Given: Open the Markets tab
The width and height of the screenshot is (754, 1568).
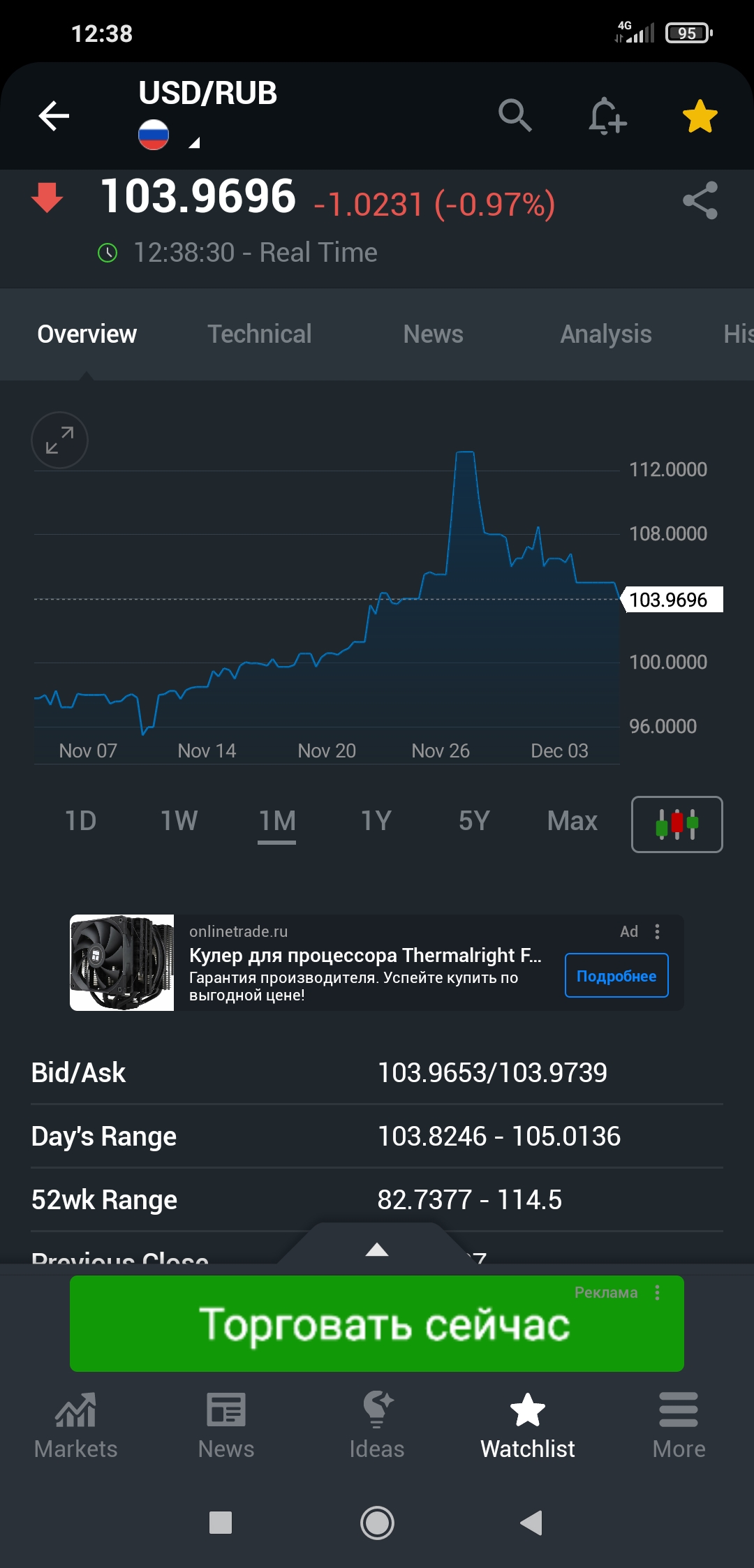Looking at the screenshot, I should 75,1424.
